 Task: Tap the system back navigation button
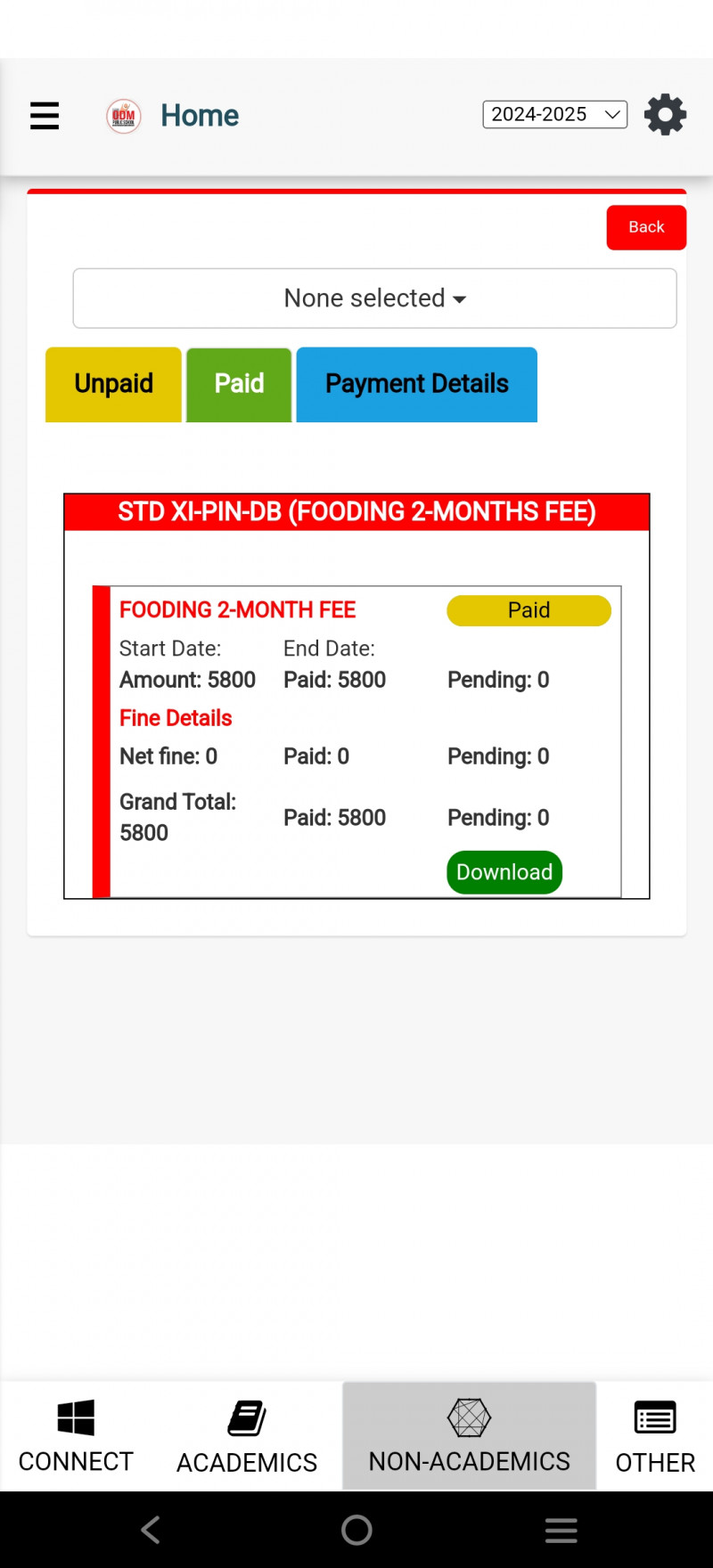(151, 1531)
